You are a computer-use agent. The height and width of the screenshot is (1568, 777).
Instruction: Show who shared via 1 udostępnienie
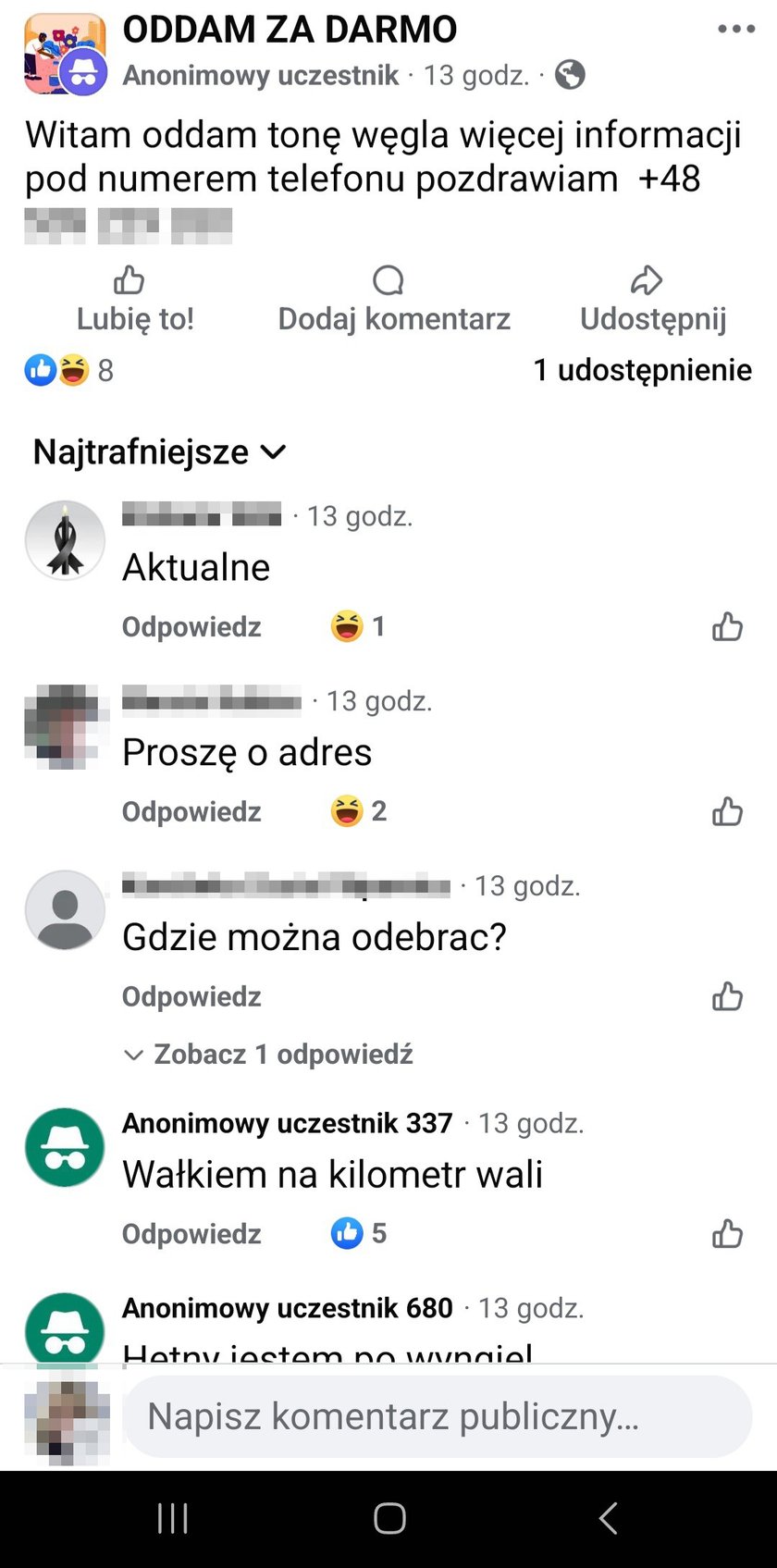pos(642,370)
